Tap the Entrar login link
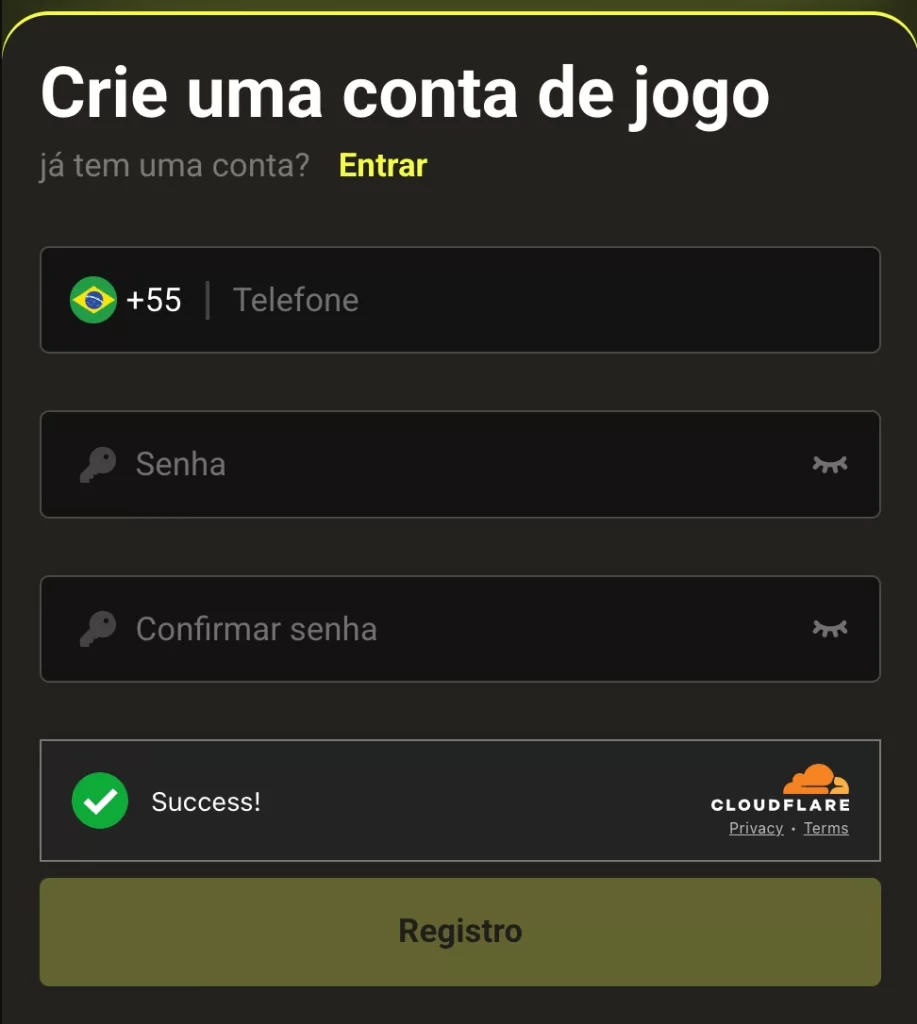917x1024 pixels. pos(382,165)
